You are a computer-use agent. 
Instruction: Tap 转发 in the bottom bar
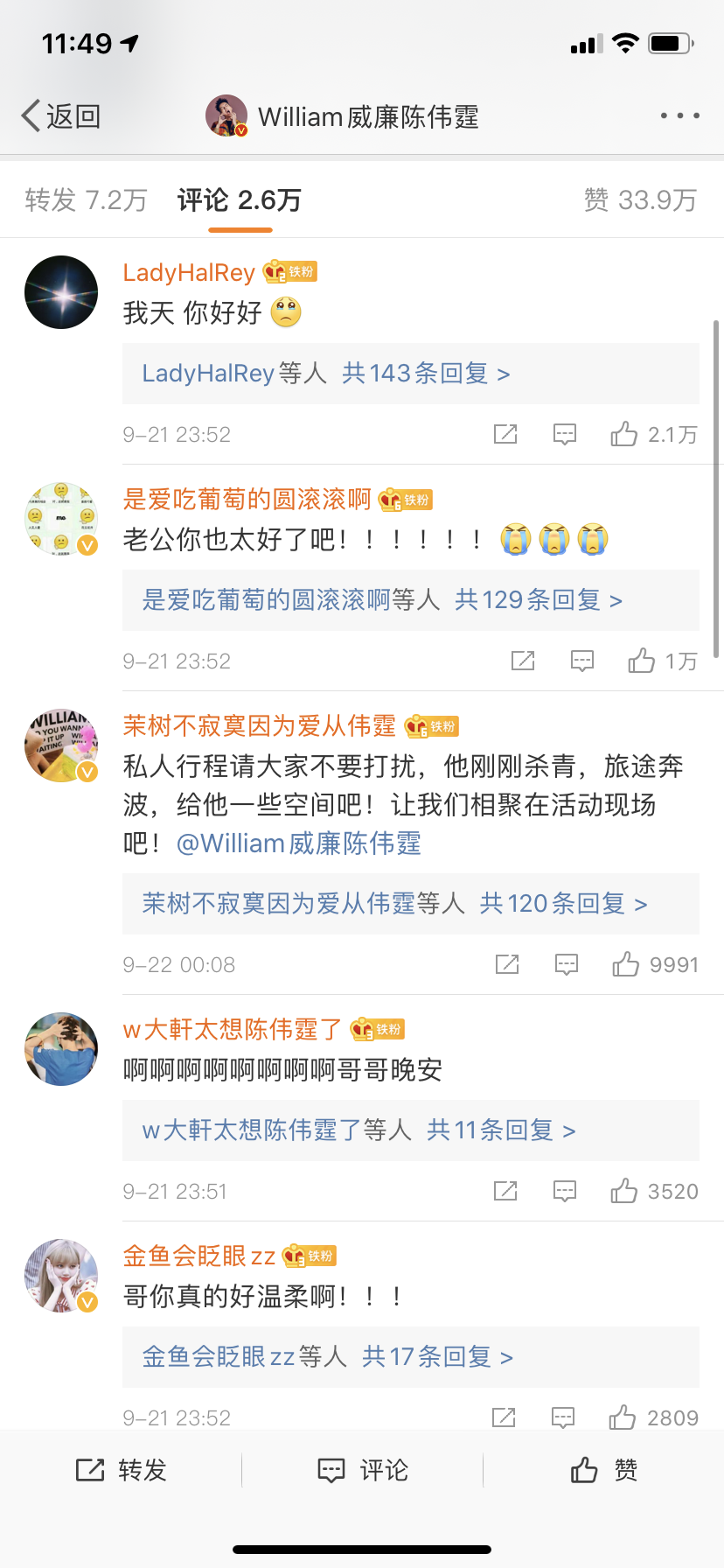[x=121, y=1470]
